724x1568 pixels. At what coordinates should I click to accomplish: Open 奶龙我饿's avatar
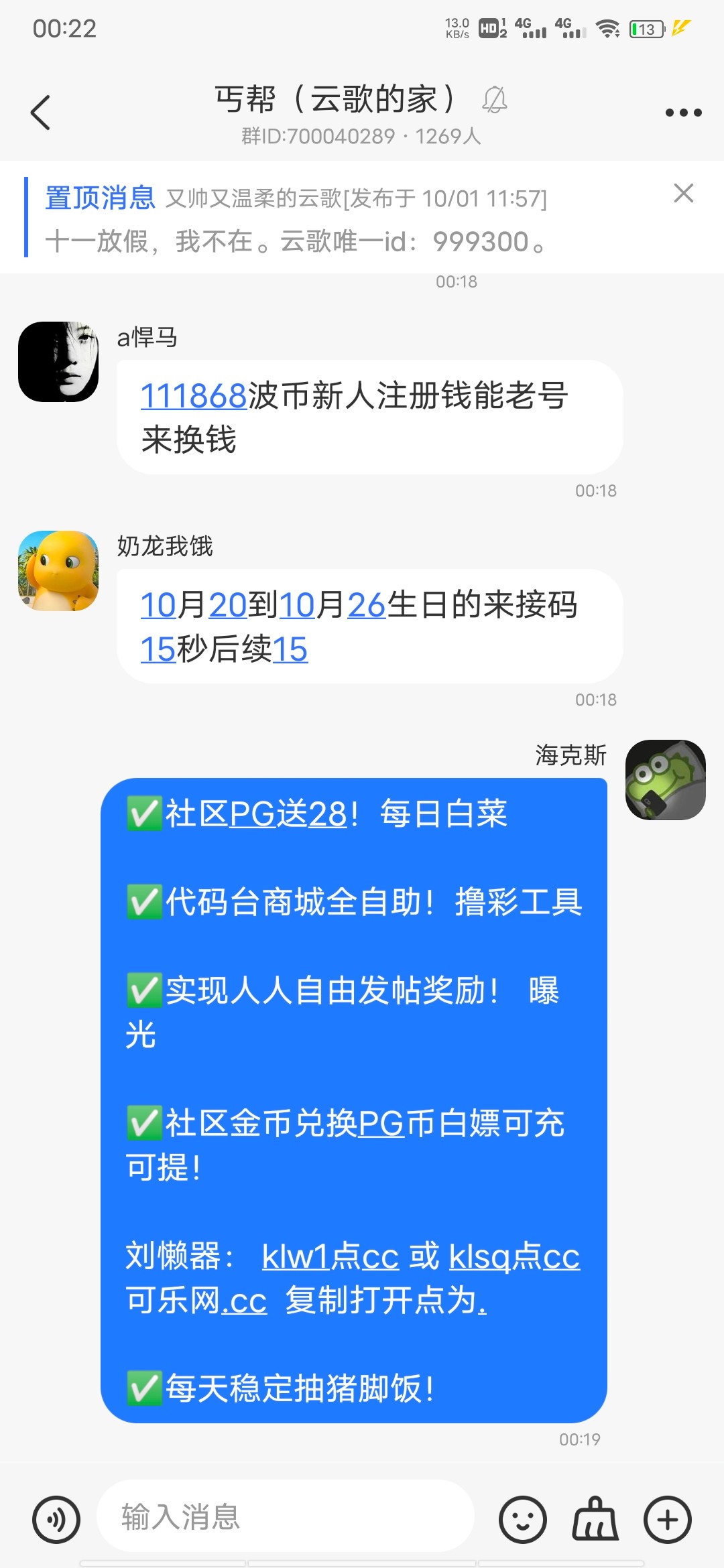point(58,571)
